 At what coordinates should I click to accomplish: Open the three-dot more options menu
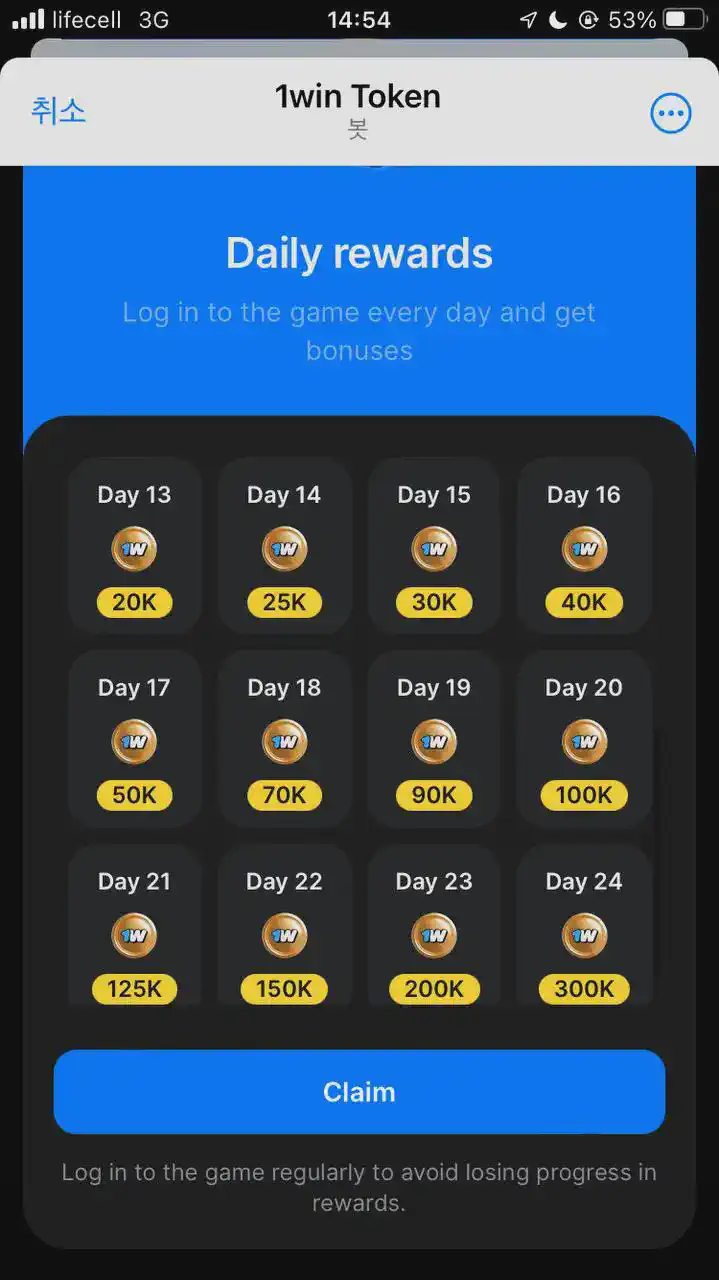pos(670,113)
